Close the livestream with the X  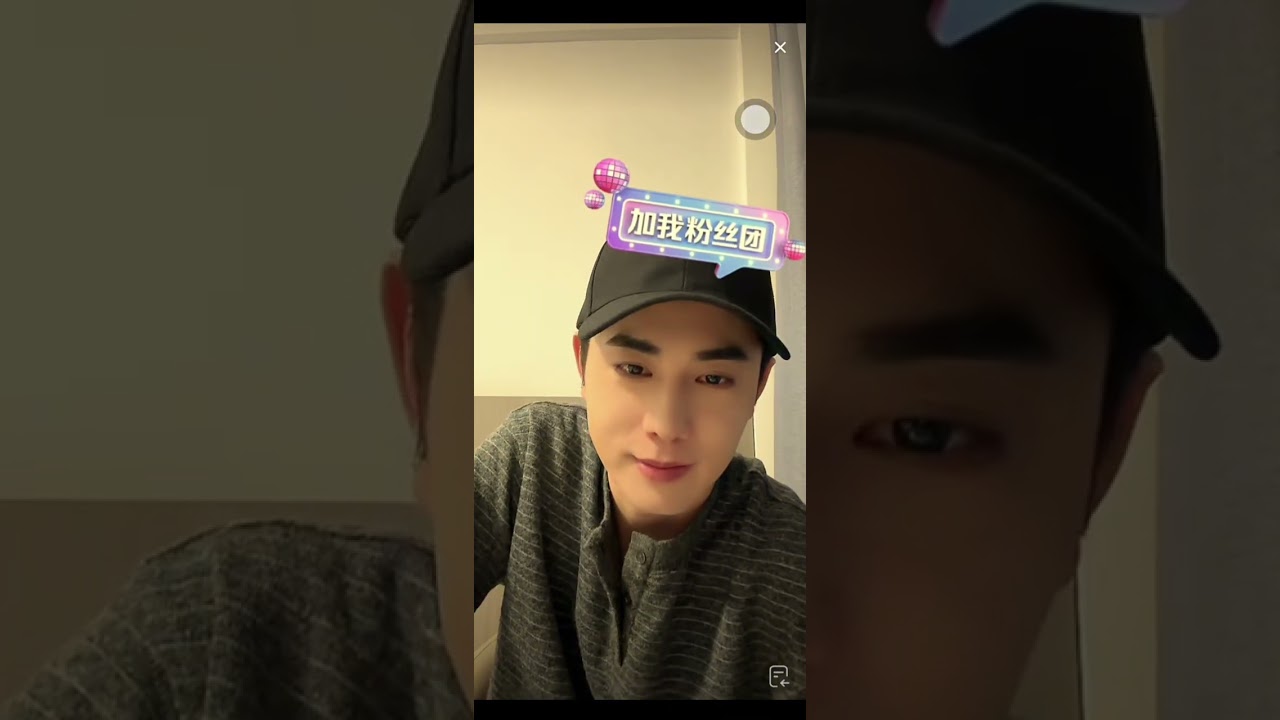780,47
